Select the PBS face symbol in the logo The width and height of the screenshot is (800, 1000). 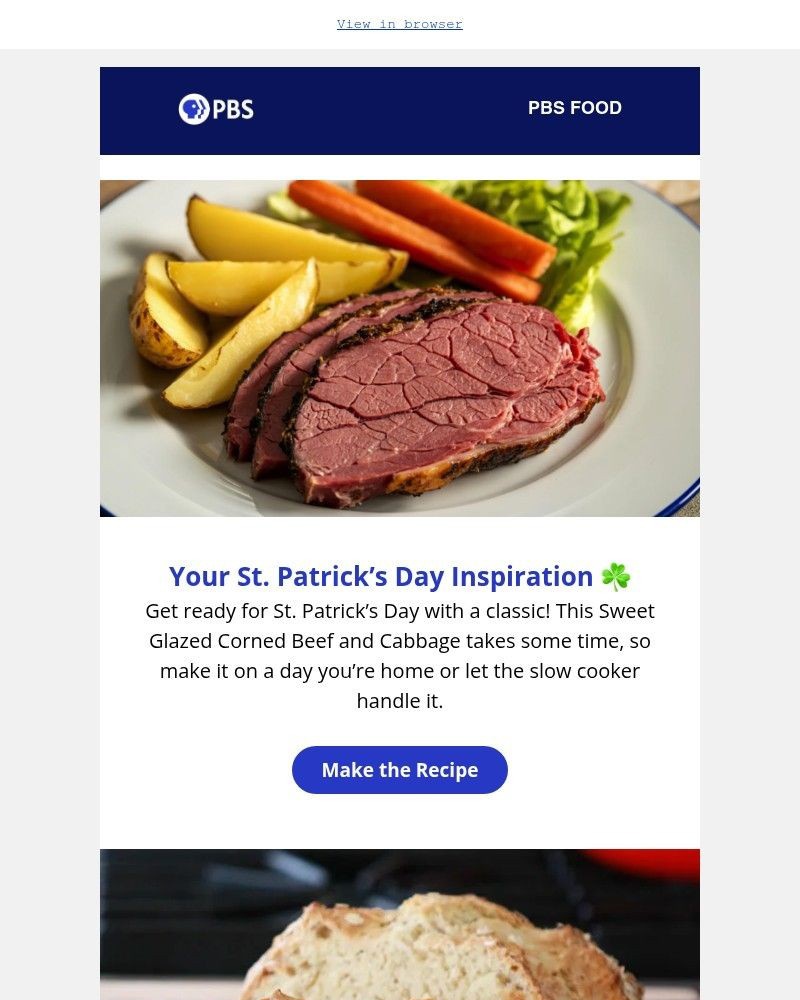coord(190,108)
